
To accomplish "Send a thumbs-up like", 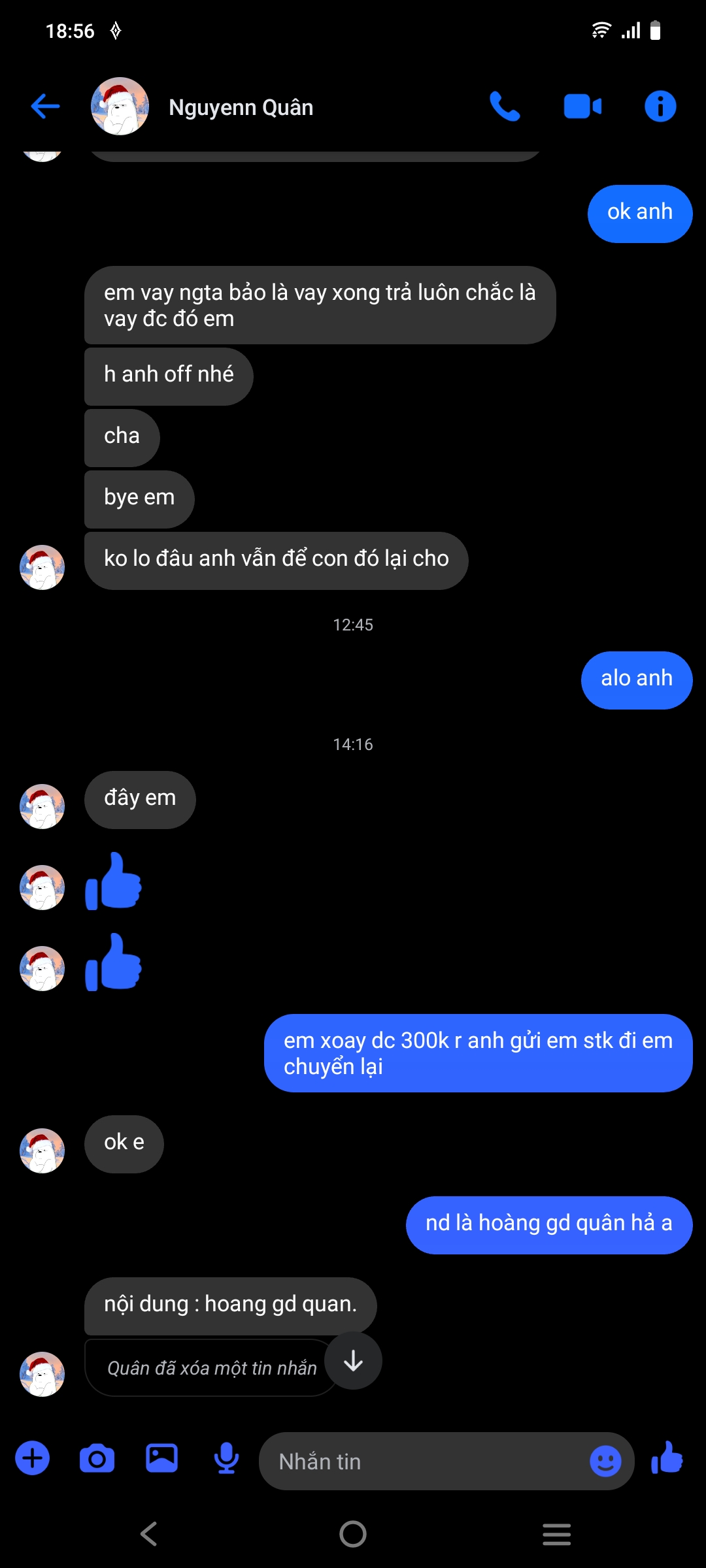I will [667, 1458].
